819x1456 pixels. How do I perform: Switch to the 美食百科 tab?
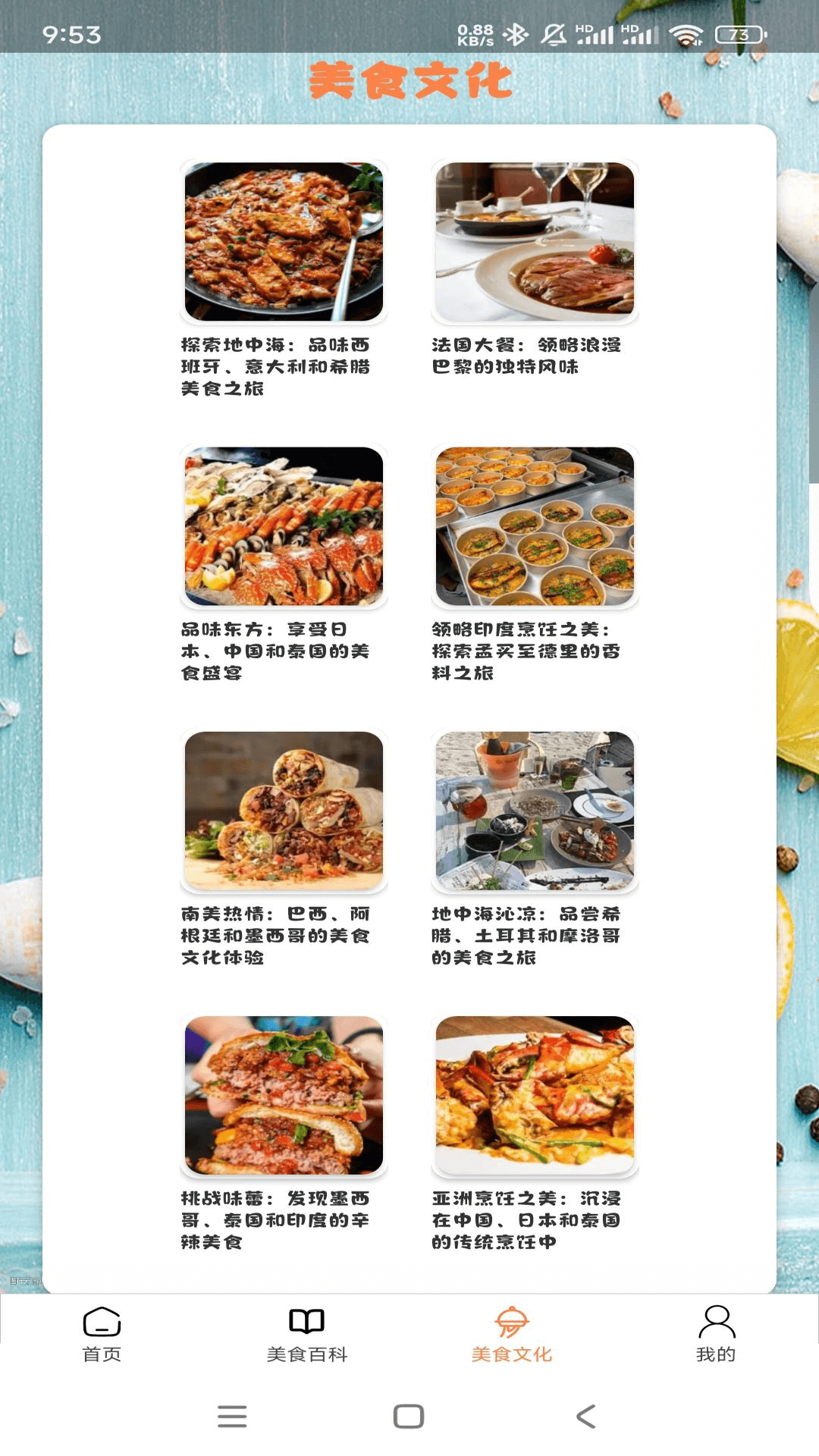(306, 1334)
